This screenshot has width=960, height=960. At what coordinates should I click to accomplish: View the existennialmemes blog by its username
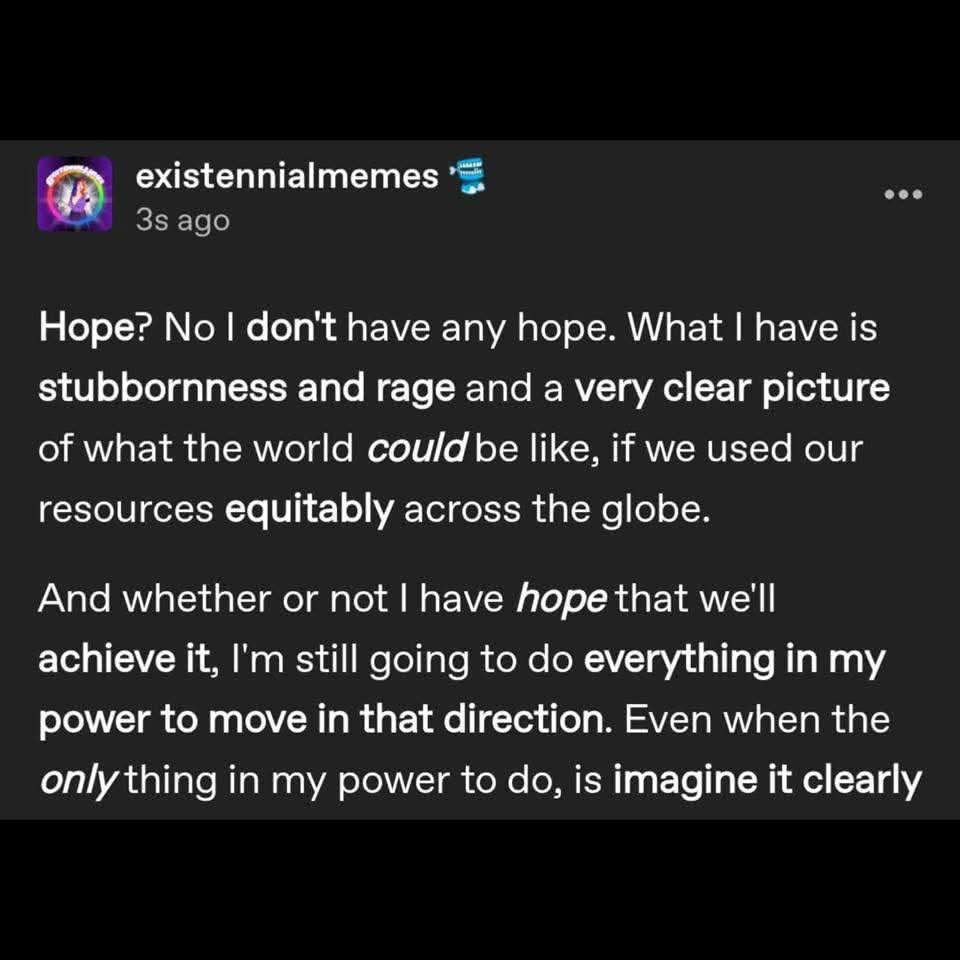(287, 176)
